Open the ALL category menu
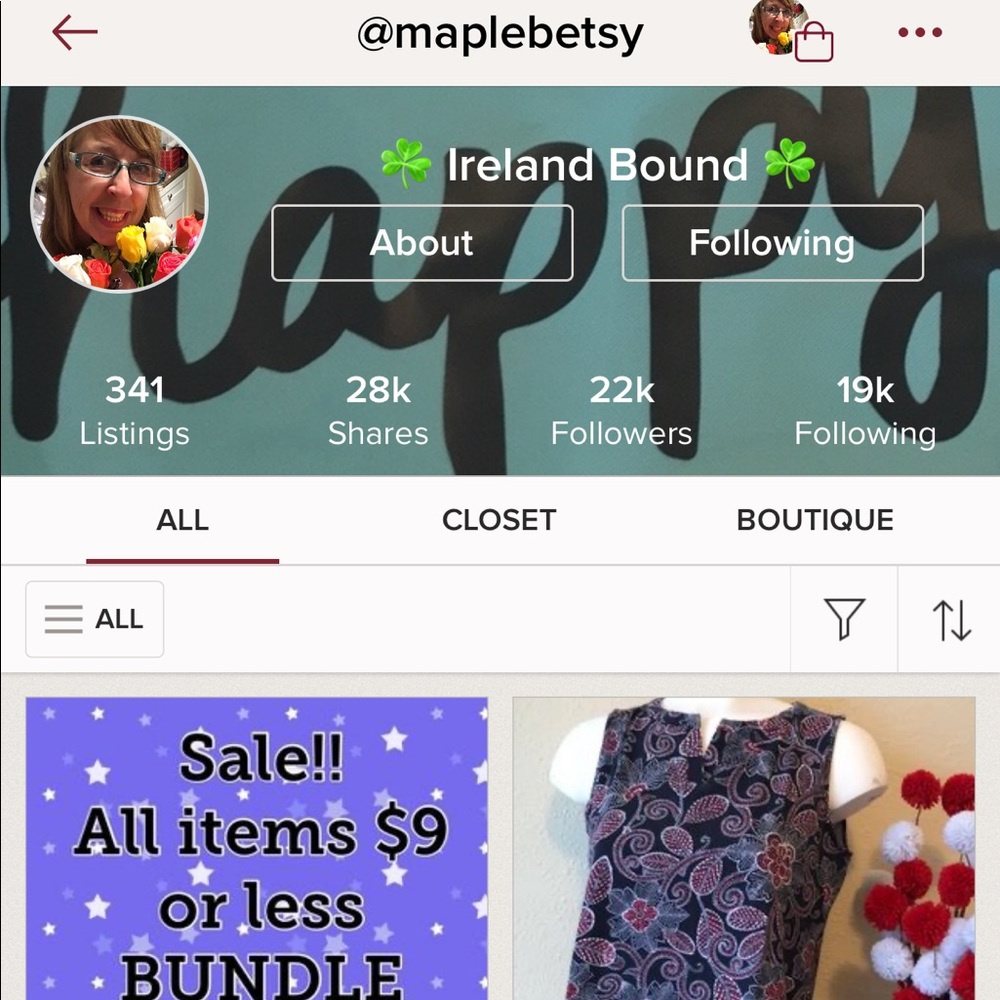The height and width of the screenshot is (1000, 1000). (95, 619)
